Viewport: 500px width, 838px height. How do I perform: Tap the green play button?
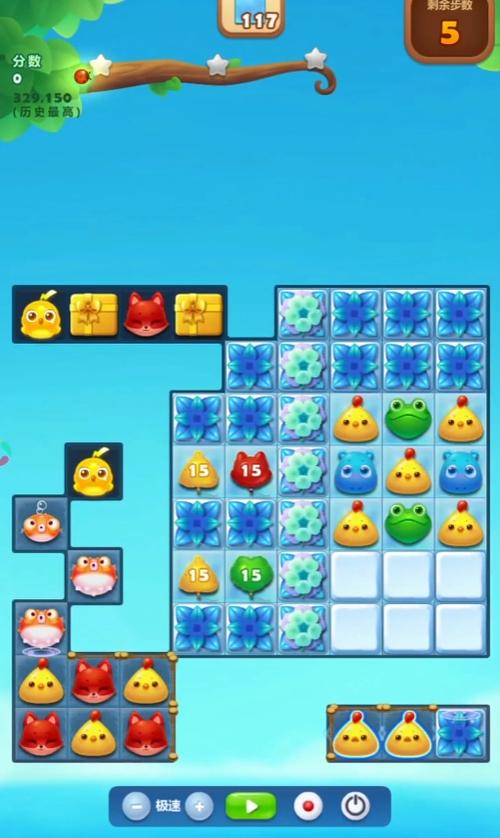point(251,806)
